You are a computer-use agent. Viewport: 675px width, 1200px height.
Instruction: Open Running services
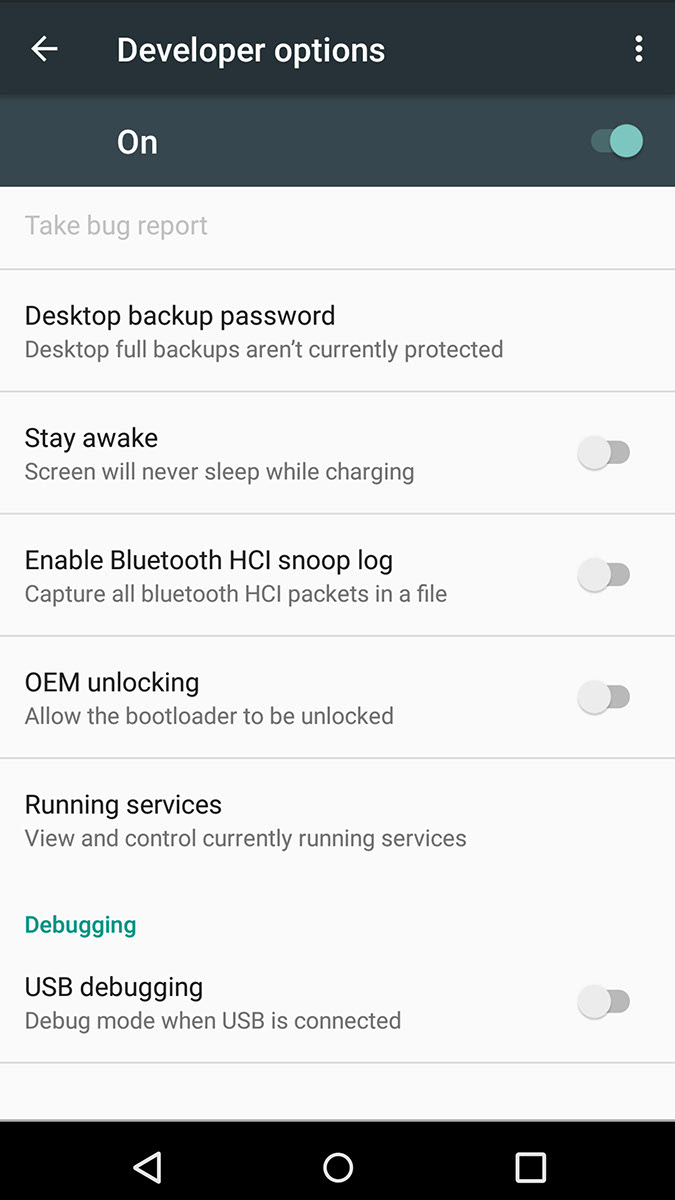coord(337,820)
